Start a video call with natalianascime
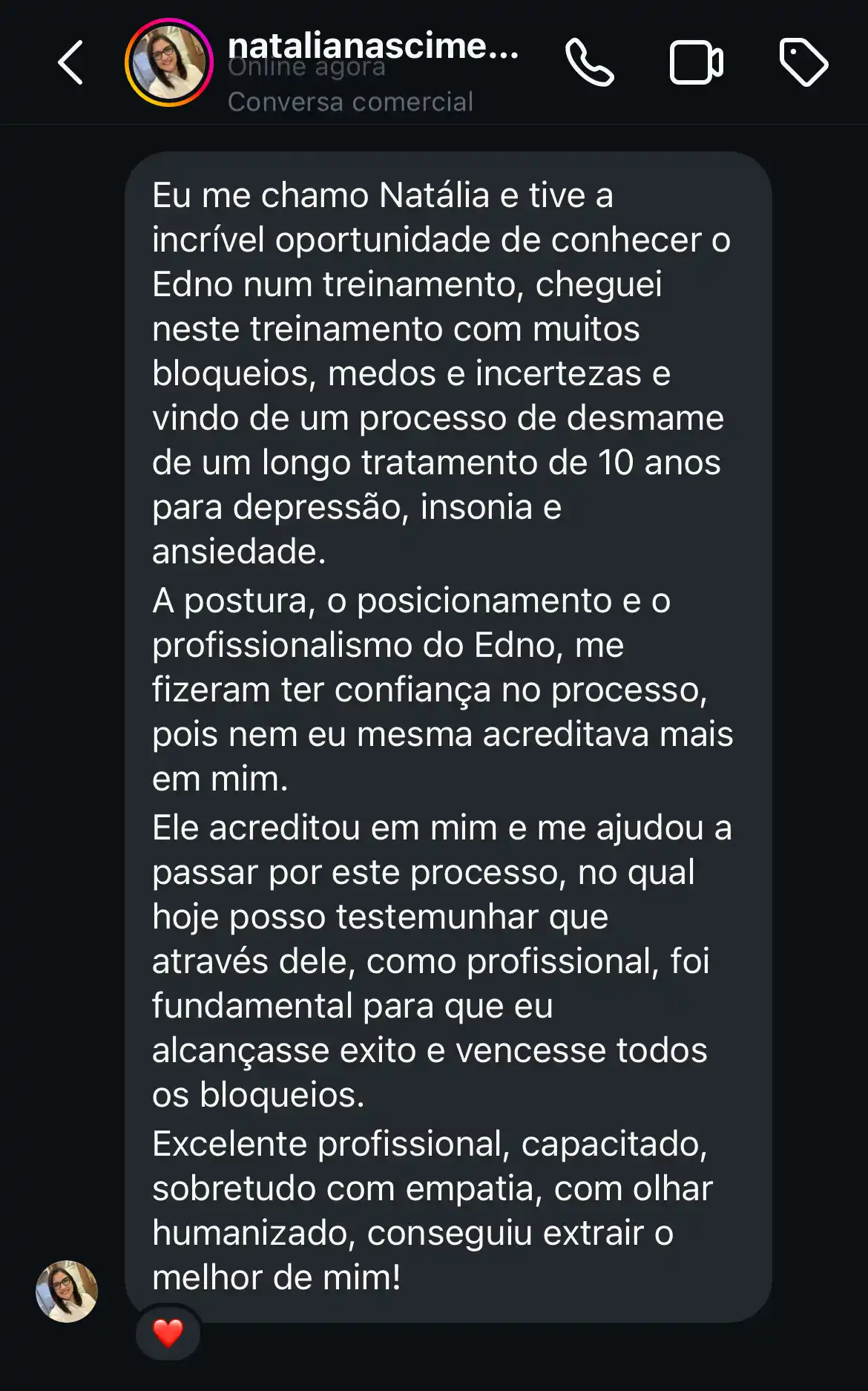 click(x=697, y=62)
